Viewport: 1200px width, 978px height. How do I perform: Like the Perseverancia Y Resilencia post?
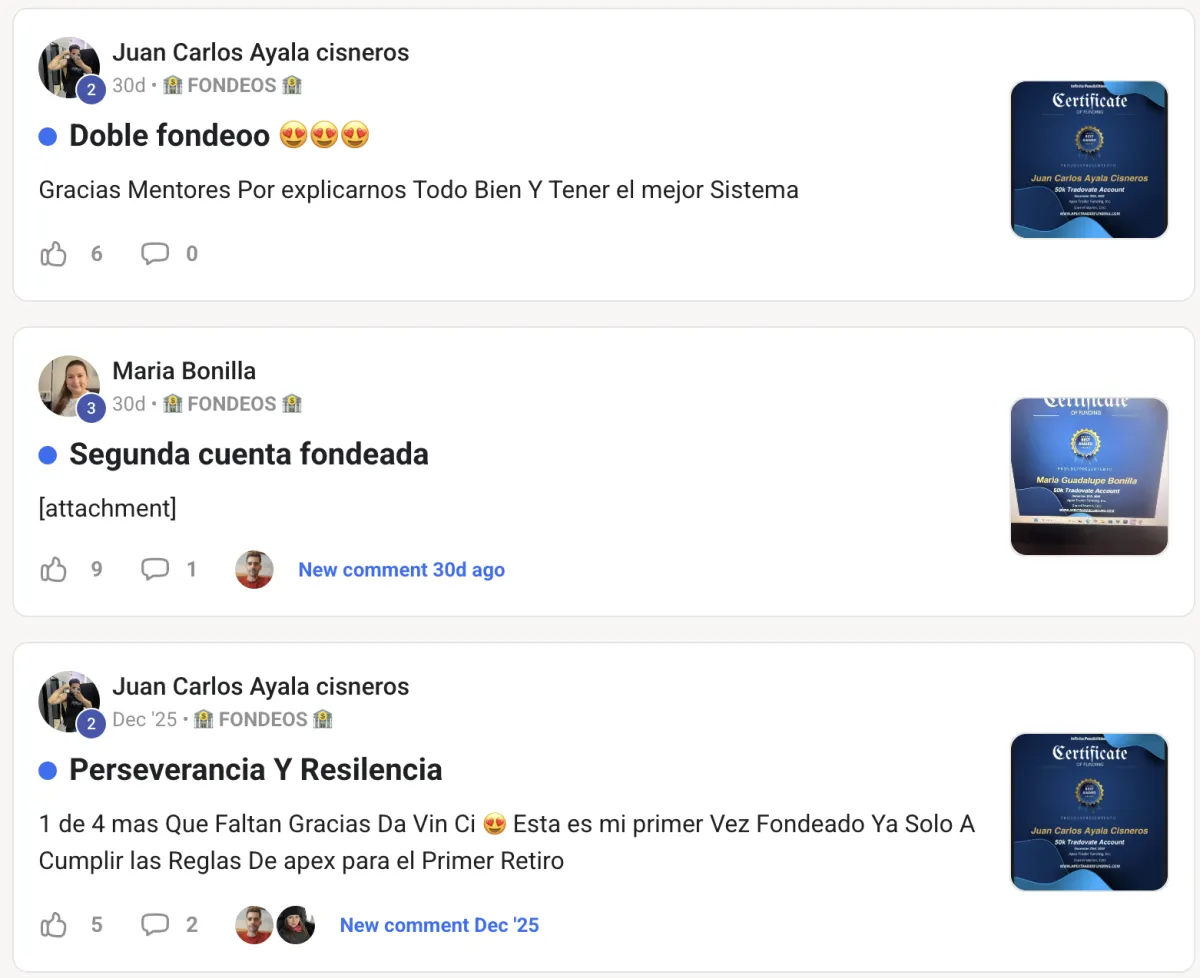54,925
